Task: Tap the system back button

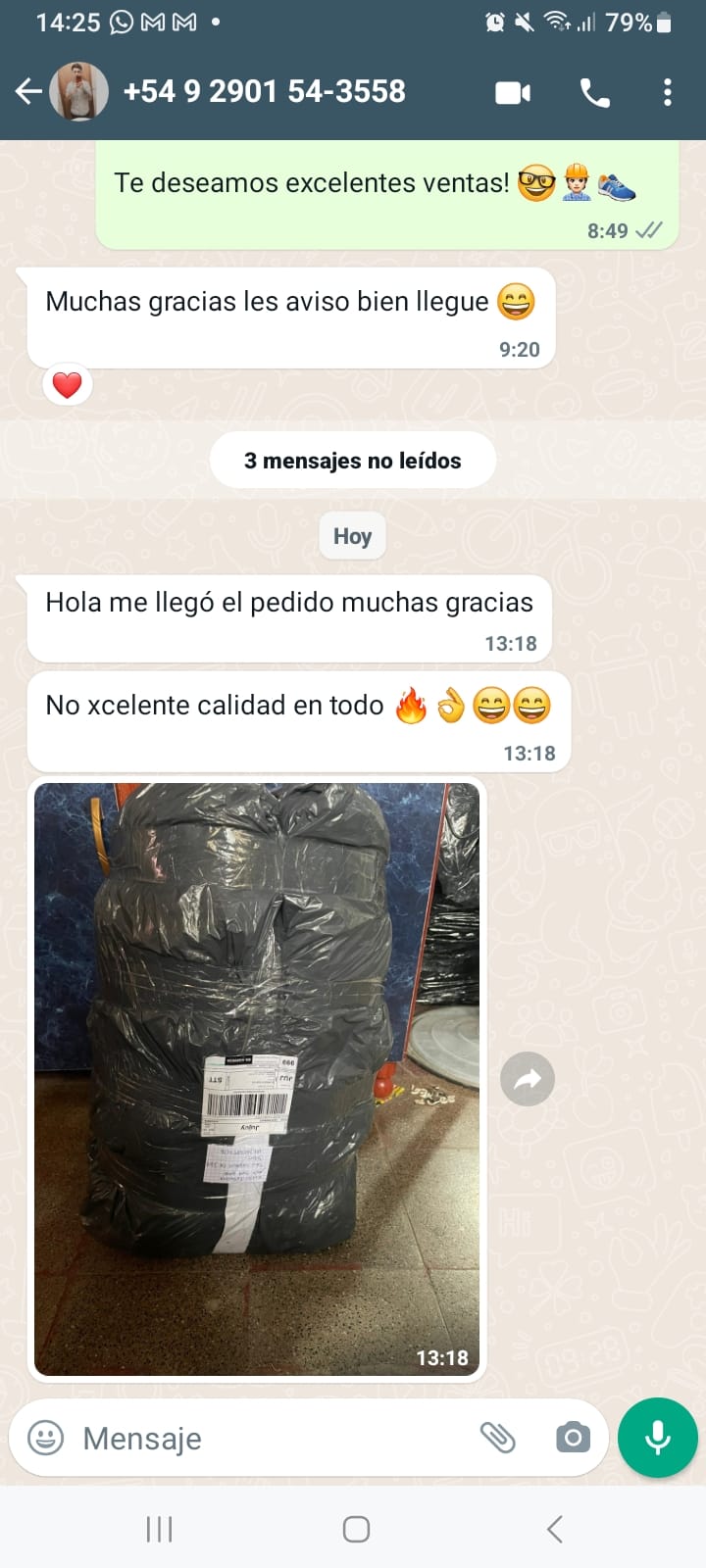Action: [x=554, y=1529]
